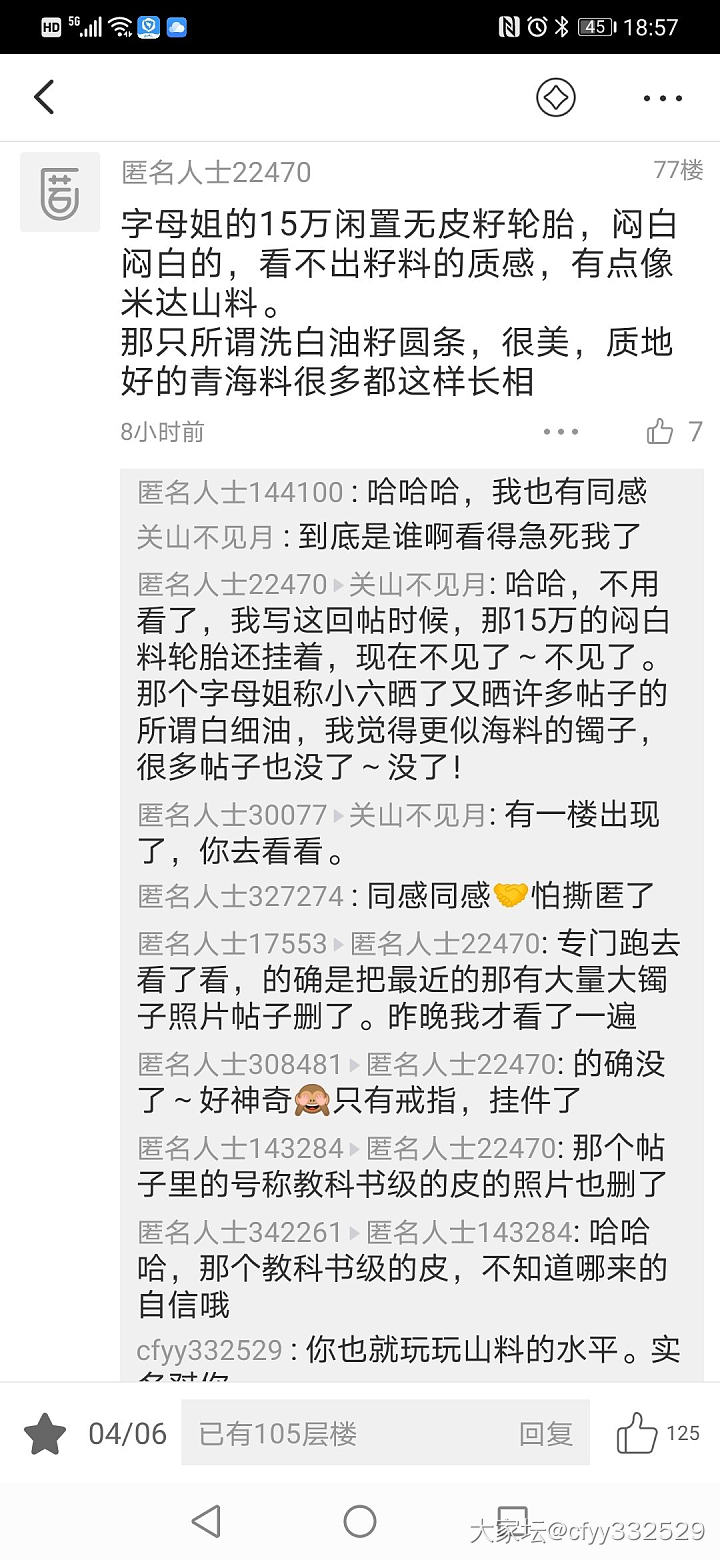Like the floor 77 comment
Viewport: 720px width, 1560px height.
(x=661, y=432)
